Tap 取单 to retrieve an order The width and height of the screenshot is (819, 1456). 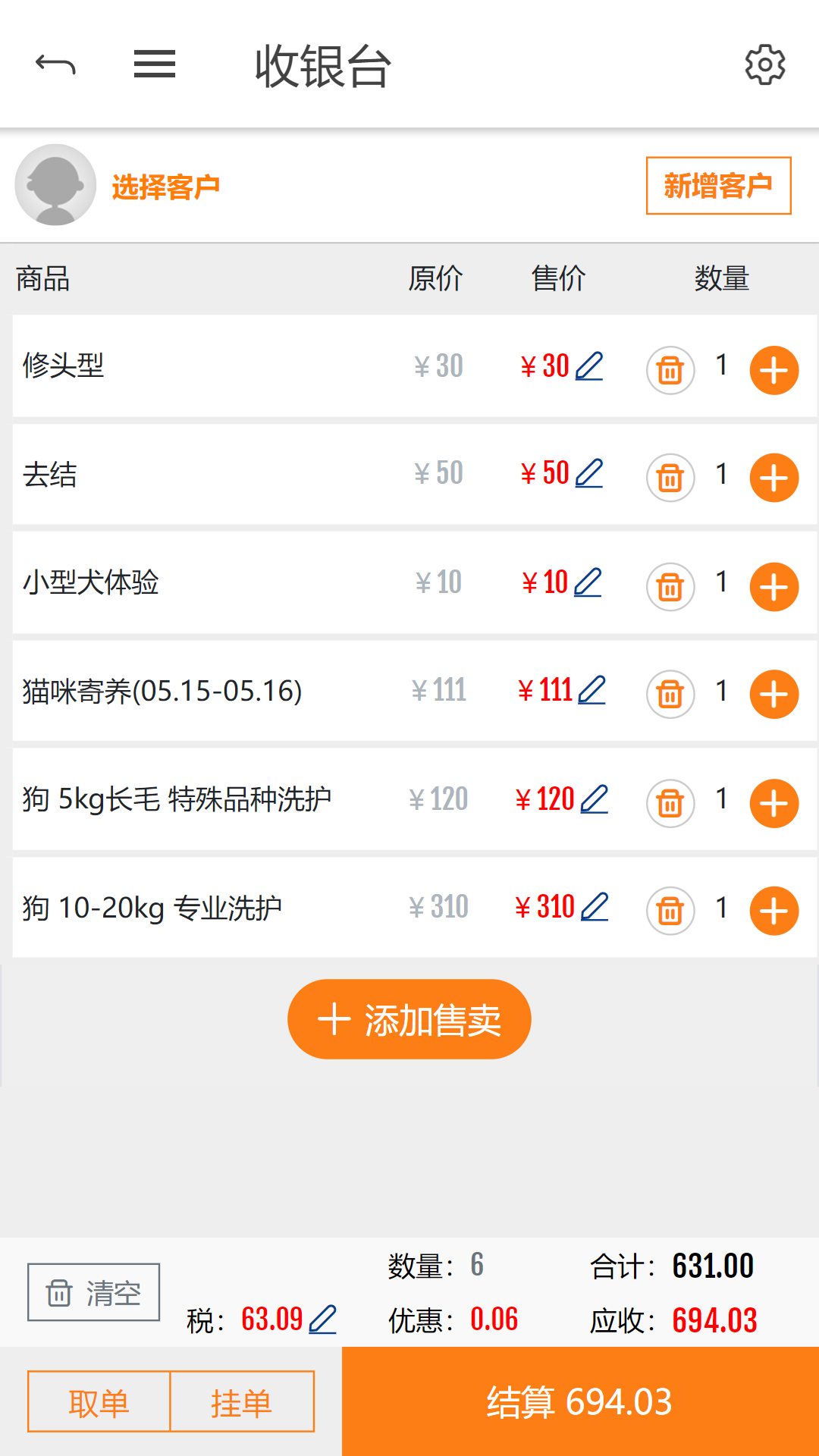pyautogui.click(x=99, y=1401)
